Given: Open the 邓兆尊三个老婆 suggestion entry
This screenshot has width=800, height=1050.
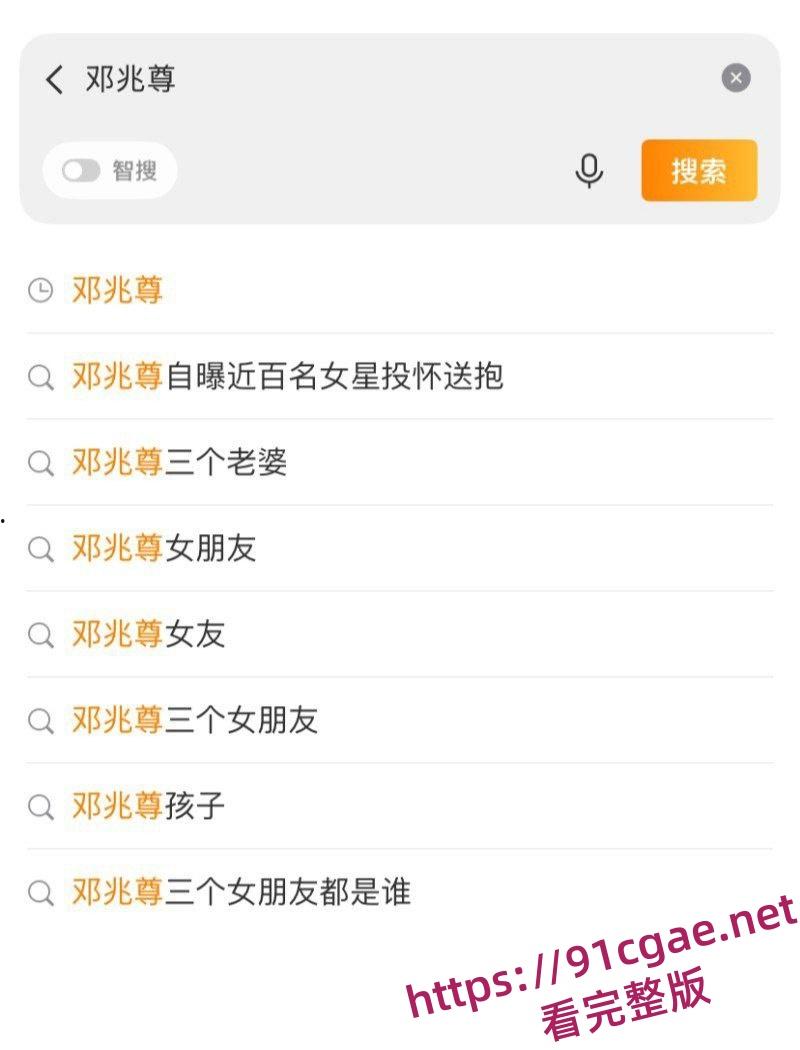Looking at the screenshot, I should pos(180,463).
